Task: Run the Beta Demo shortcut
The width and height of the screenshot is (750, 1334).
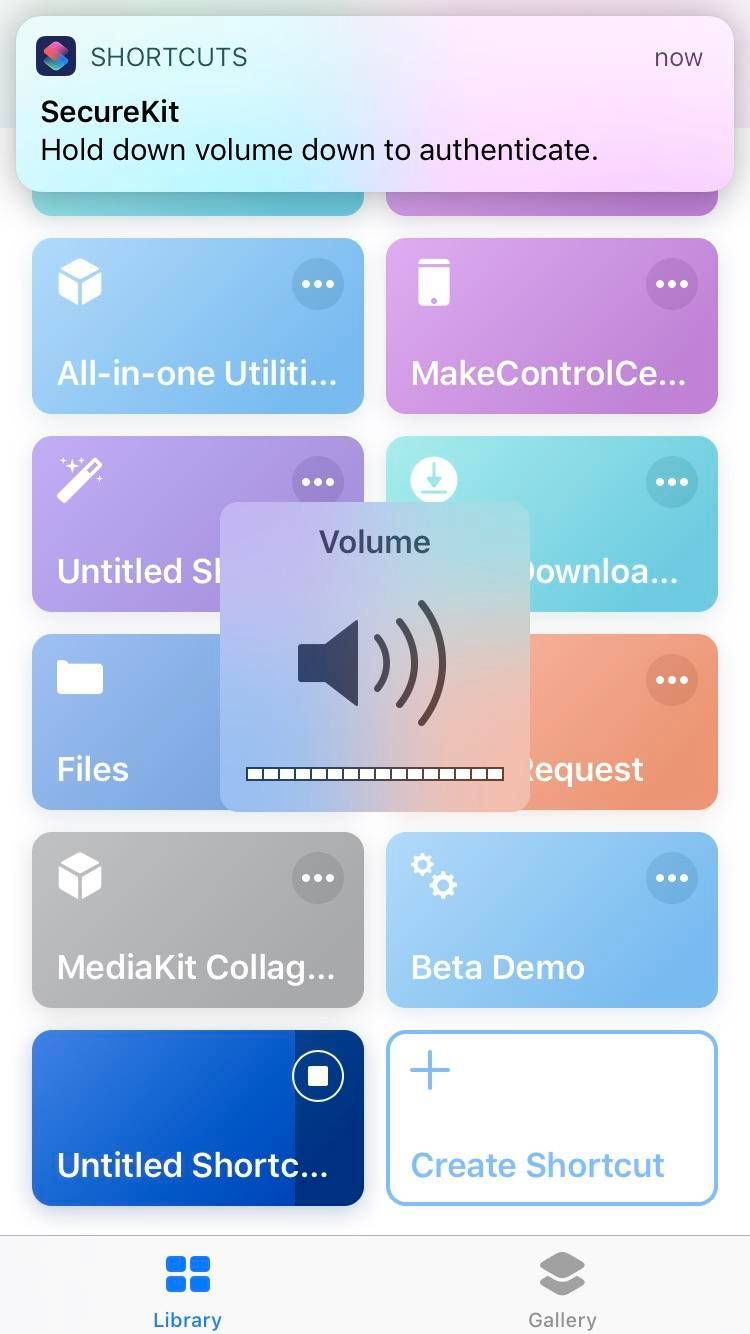Action: [x=500, y=940]
